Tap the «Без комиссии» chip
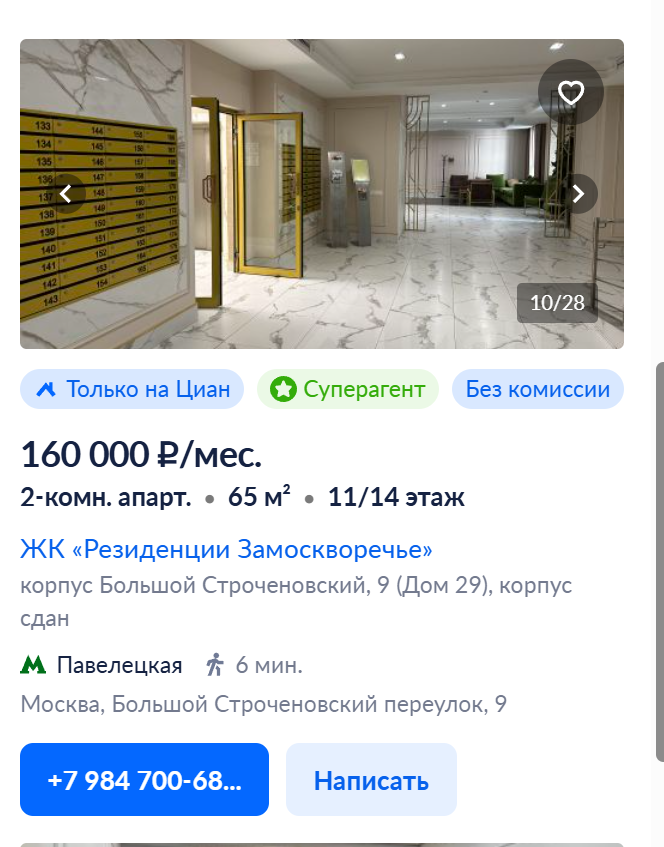 coord(537,389)
